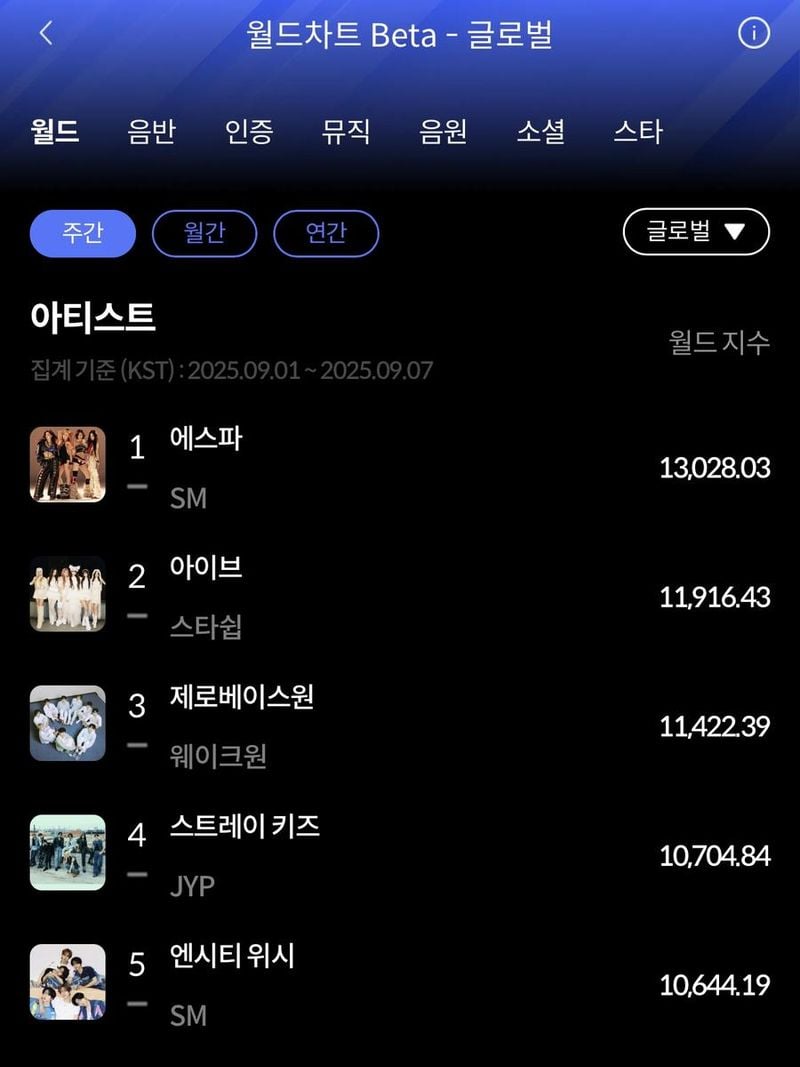Select the 음원 tab
The width and height of the screenshot is (800, 1067).
pyautogui.click(x=443, y=131)
